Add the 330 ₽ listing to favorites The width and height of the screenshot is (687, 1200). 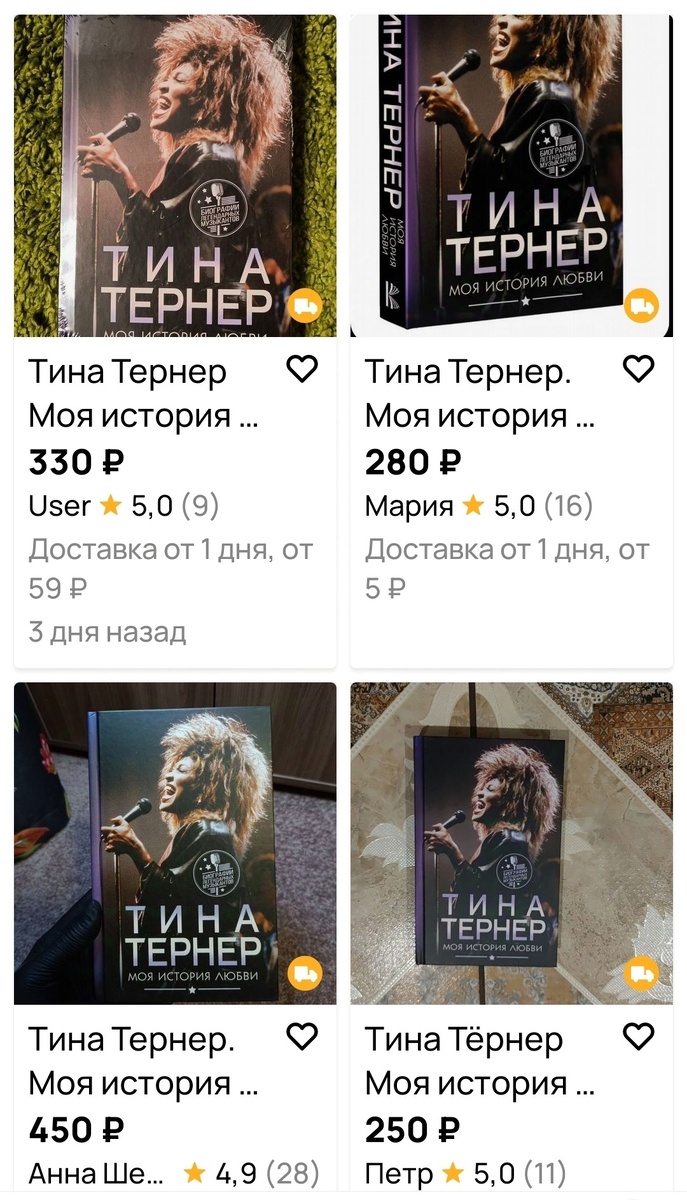pyautogui.click(x=302, y=369)
